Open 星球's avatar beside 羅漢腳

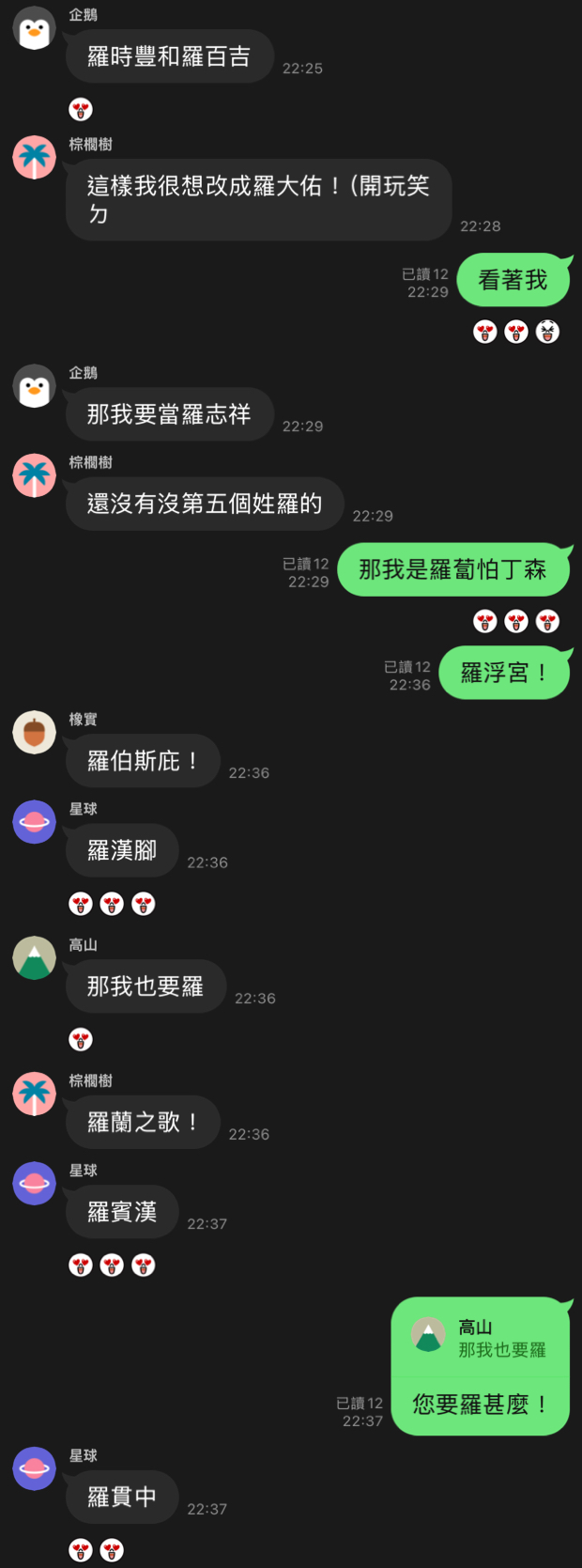34,822
